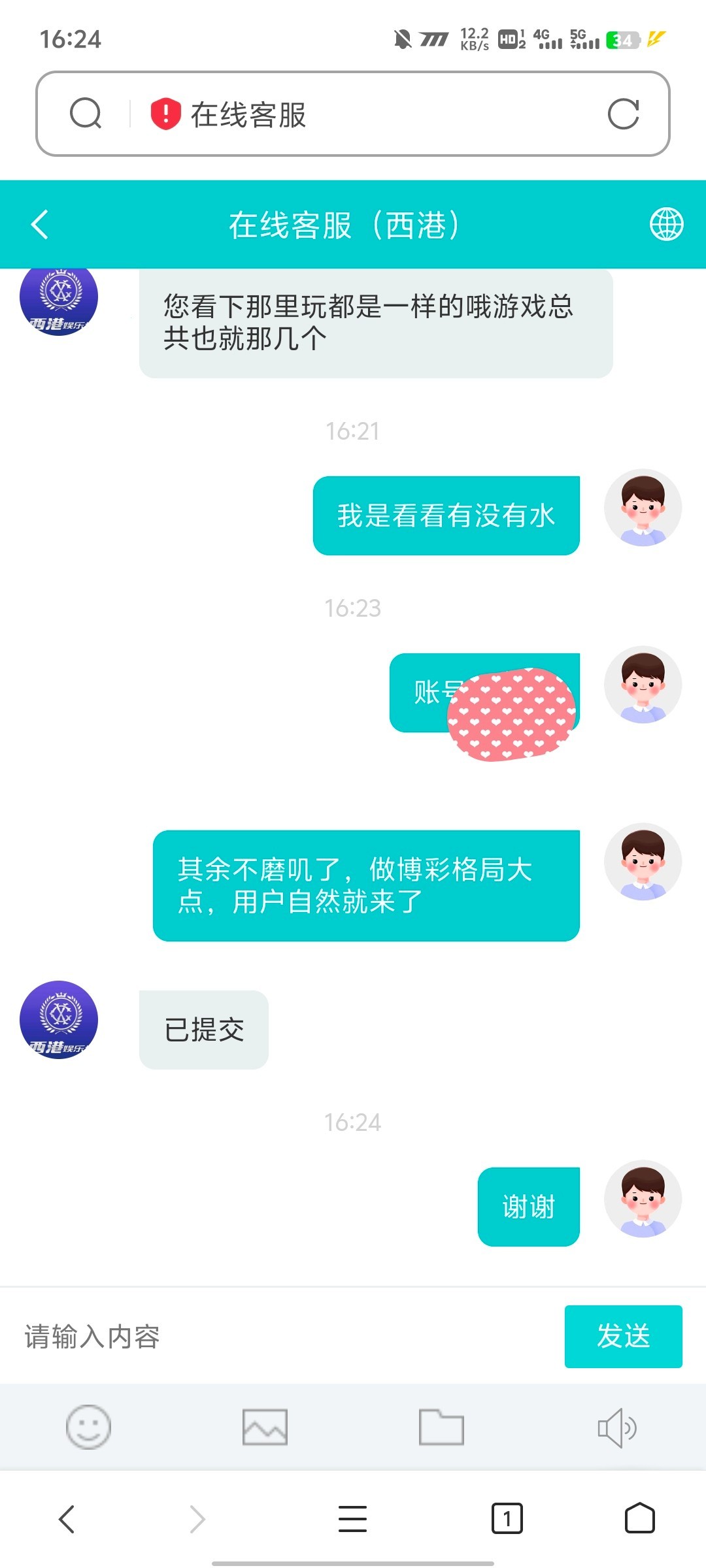Go to the browser home page
The width and height of the screenshot is (706, 1568).
639,1518
